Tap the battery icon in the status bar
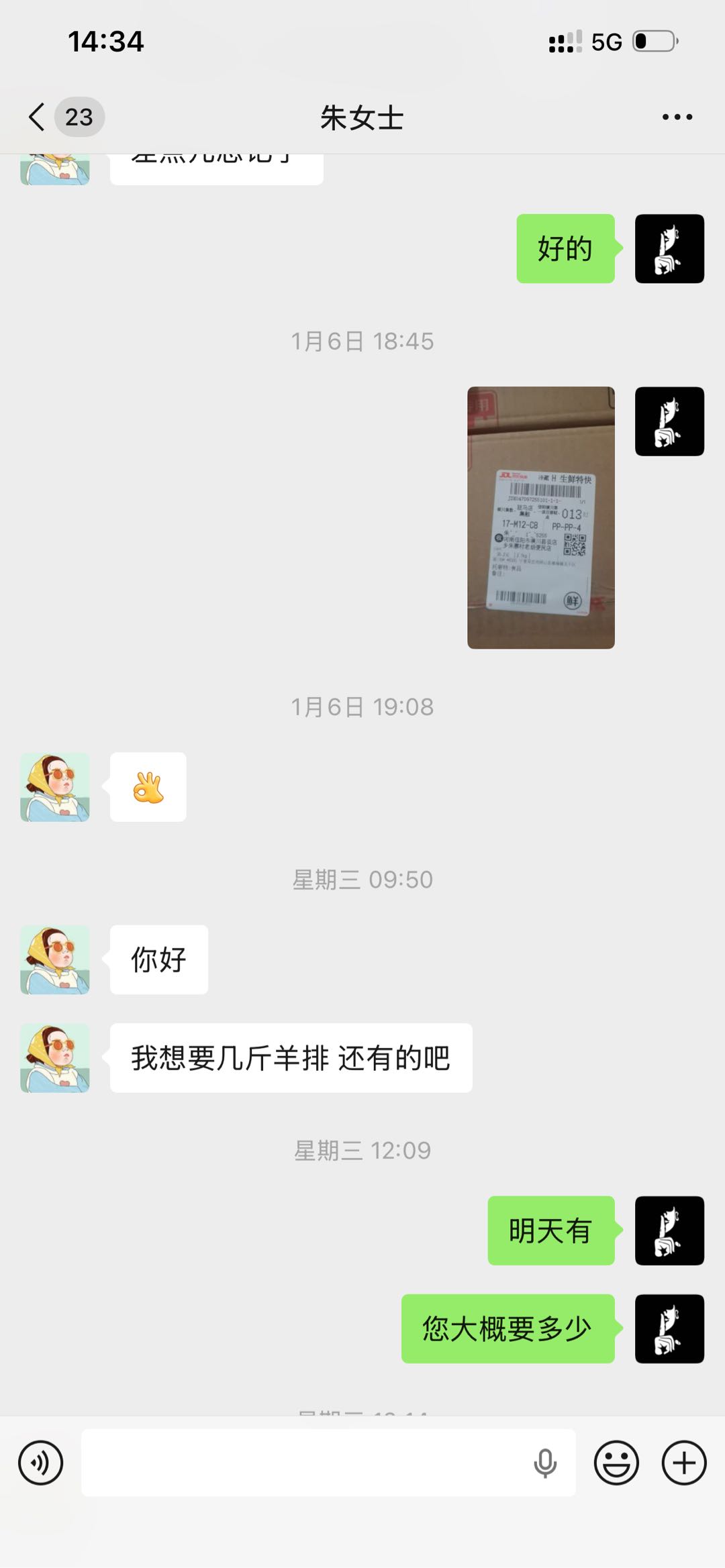The height and width of the screenshot is (1568, 725). click(652, 42)
